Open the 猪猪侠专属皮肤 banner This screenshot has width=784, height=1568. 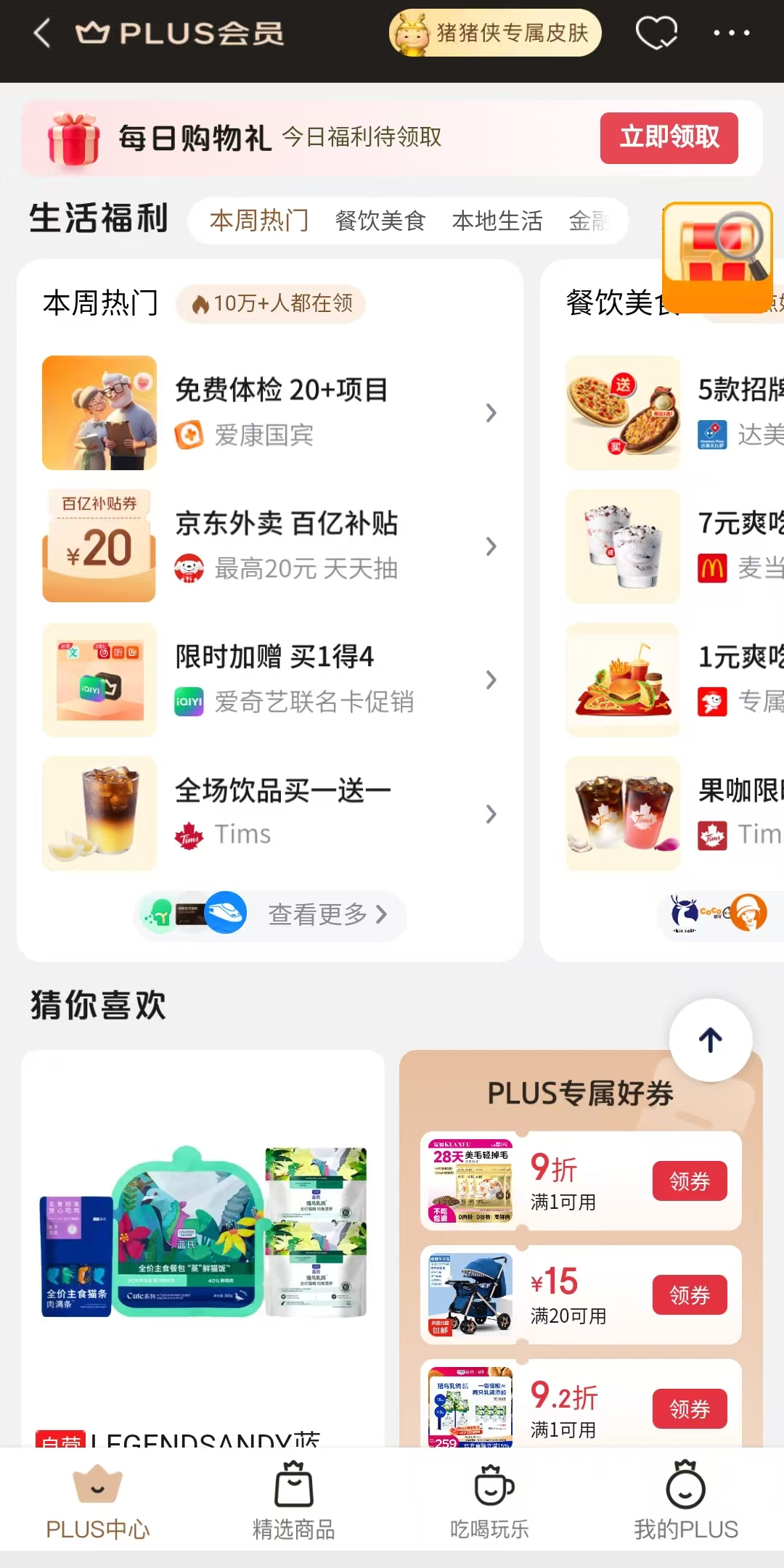(x=497, y=33)
